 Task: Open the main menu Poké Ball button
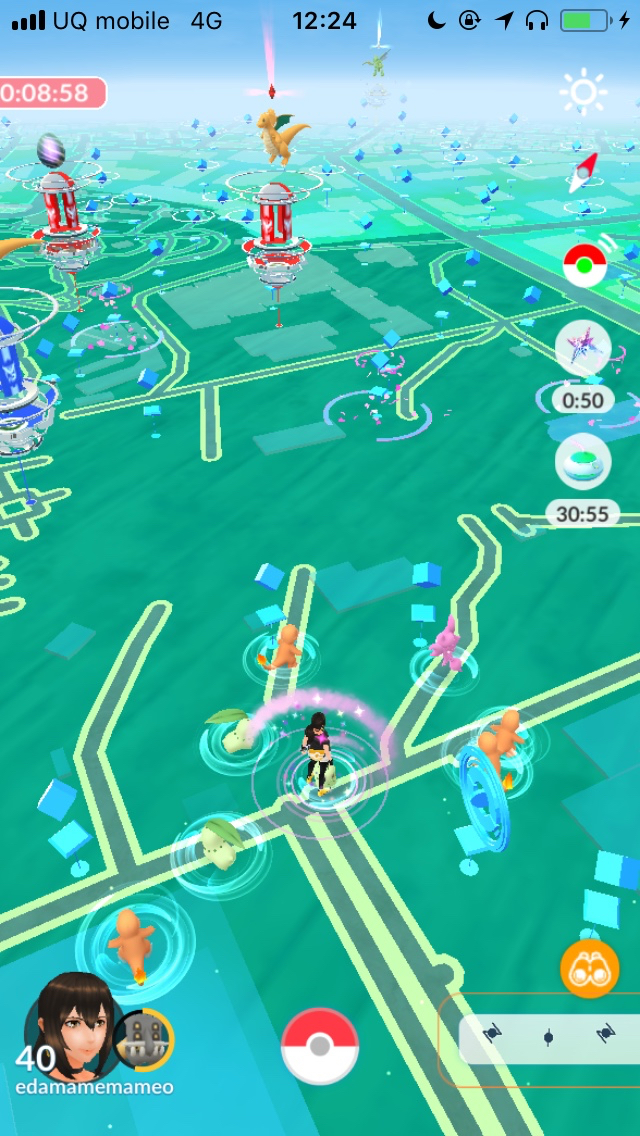(x=320, y=1046)
